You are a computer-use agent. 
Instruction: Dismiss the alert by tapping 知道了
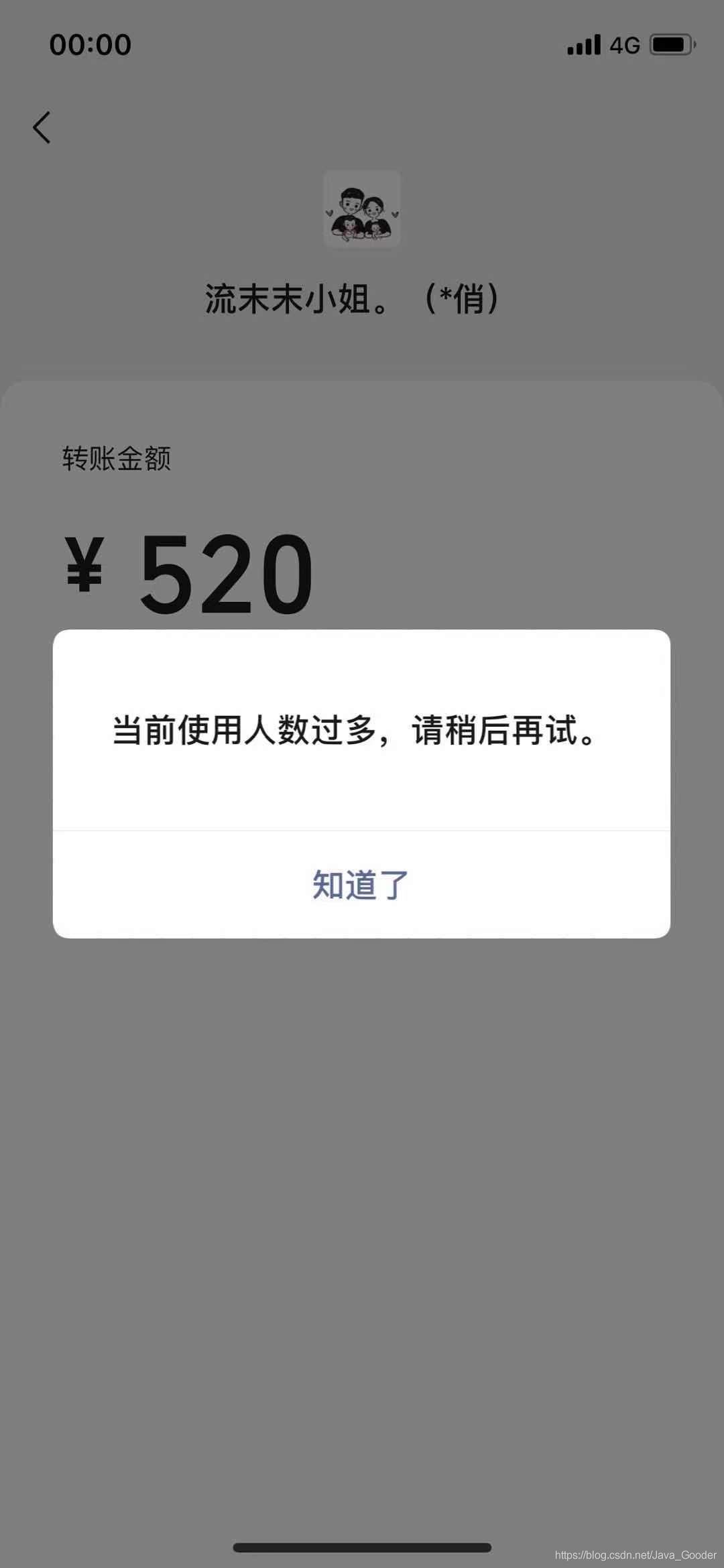pyautogui.click(x=361, y=885)
